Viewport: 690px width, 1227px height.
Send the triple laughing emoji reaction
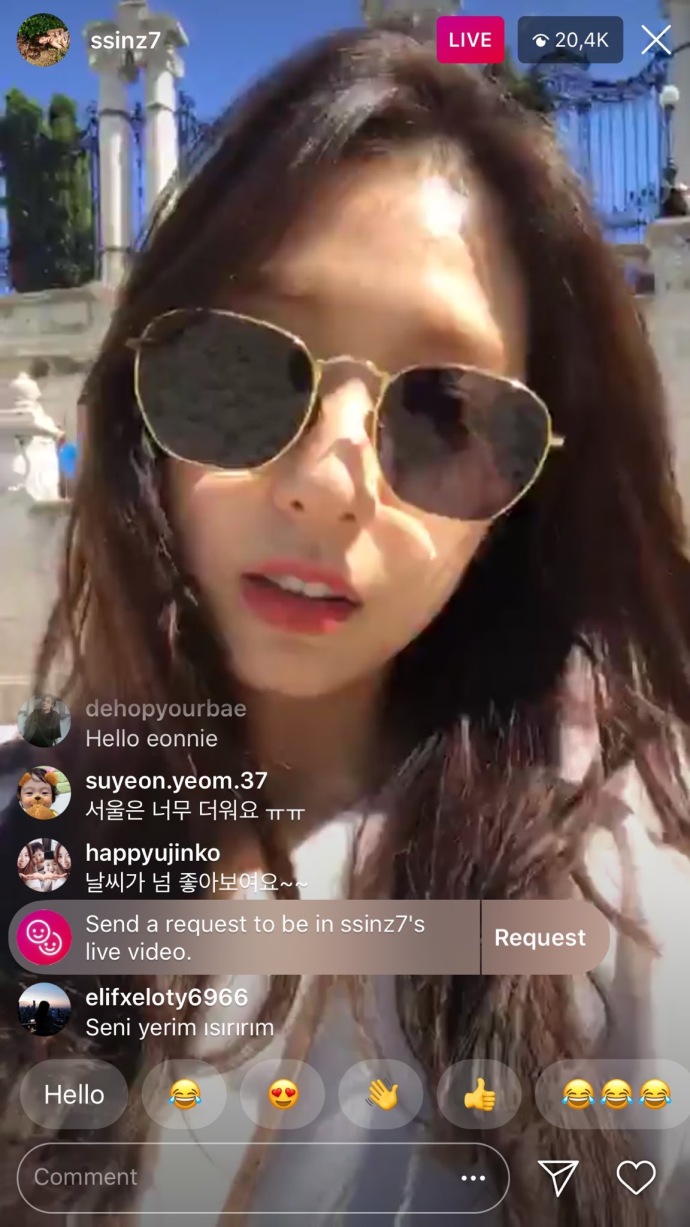[615, 1095]
